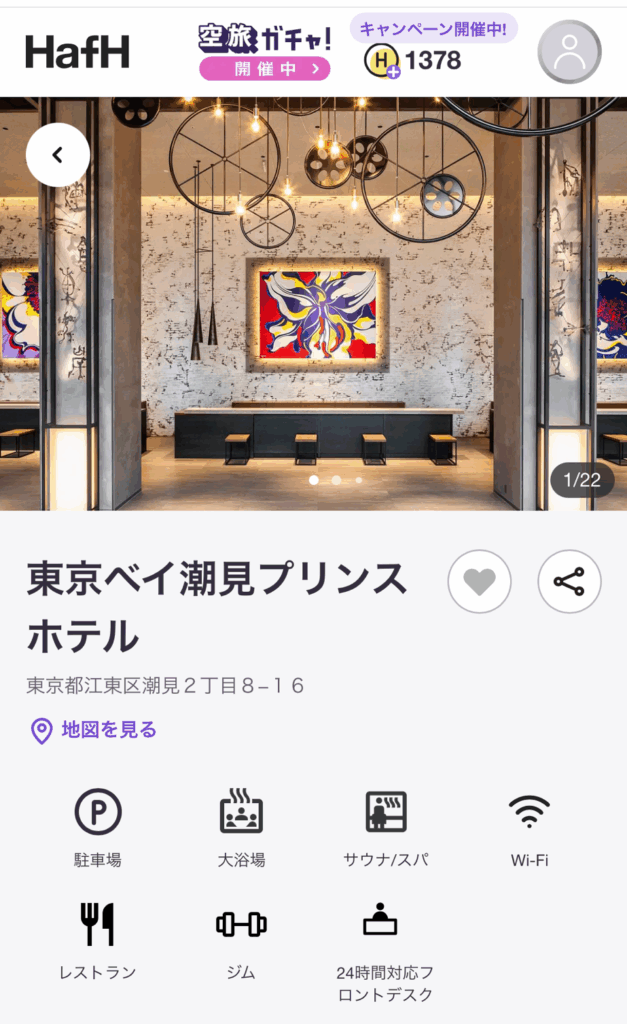
Task: View the HafH coin balance 1378
Action: tap(413, 61)
